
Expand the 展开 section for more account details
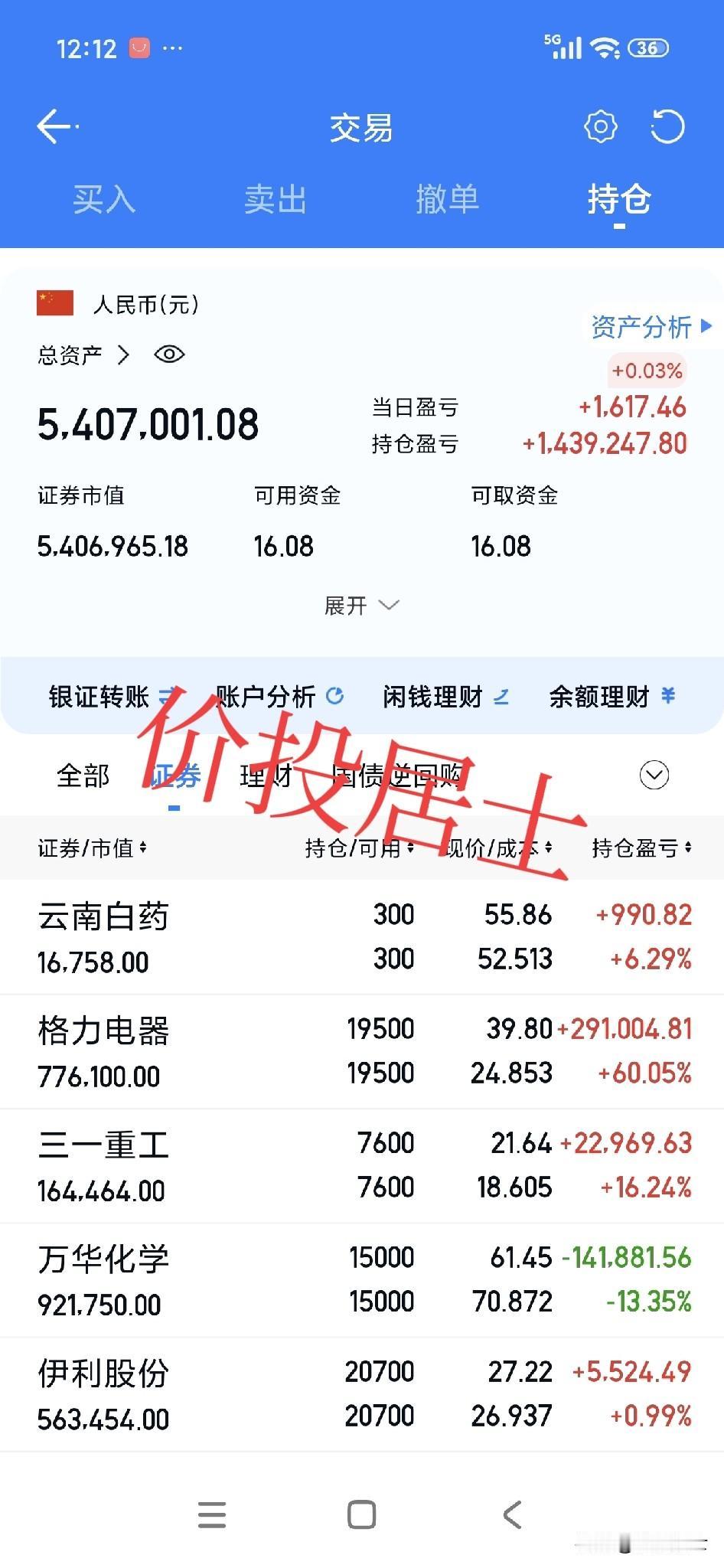pyautogui.click(x=362, y=605)
